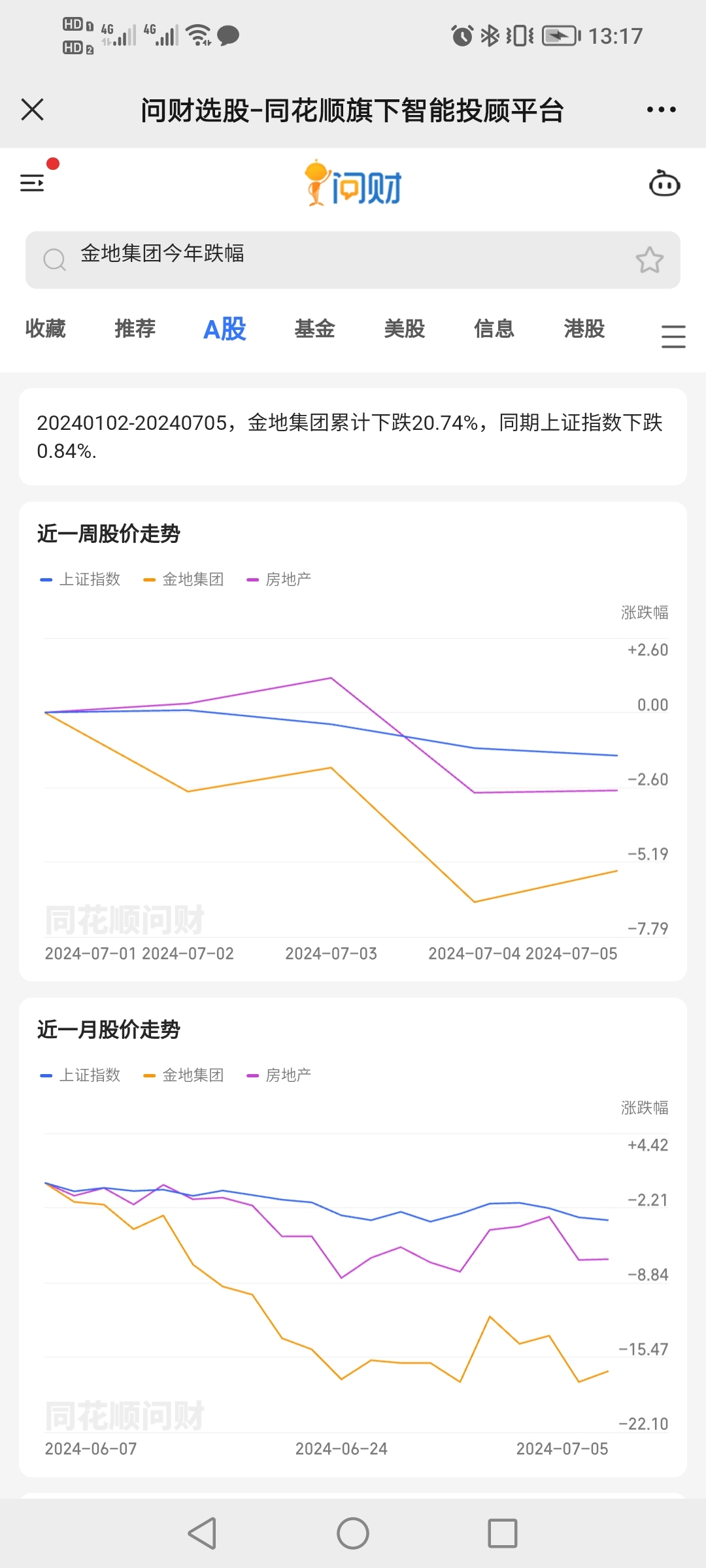The height and width of the screenshot is (1568, 706).
Task: Switch to the 收藏 tab
Action: coord(46,329)
